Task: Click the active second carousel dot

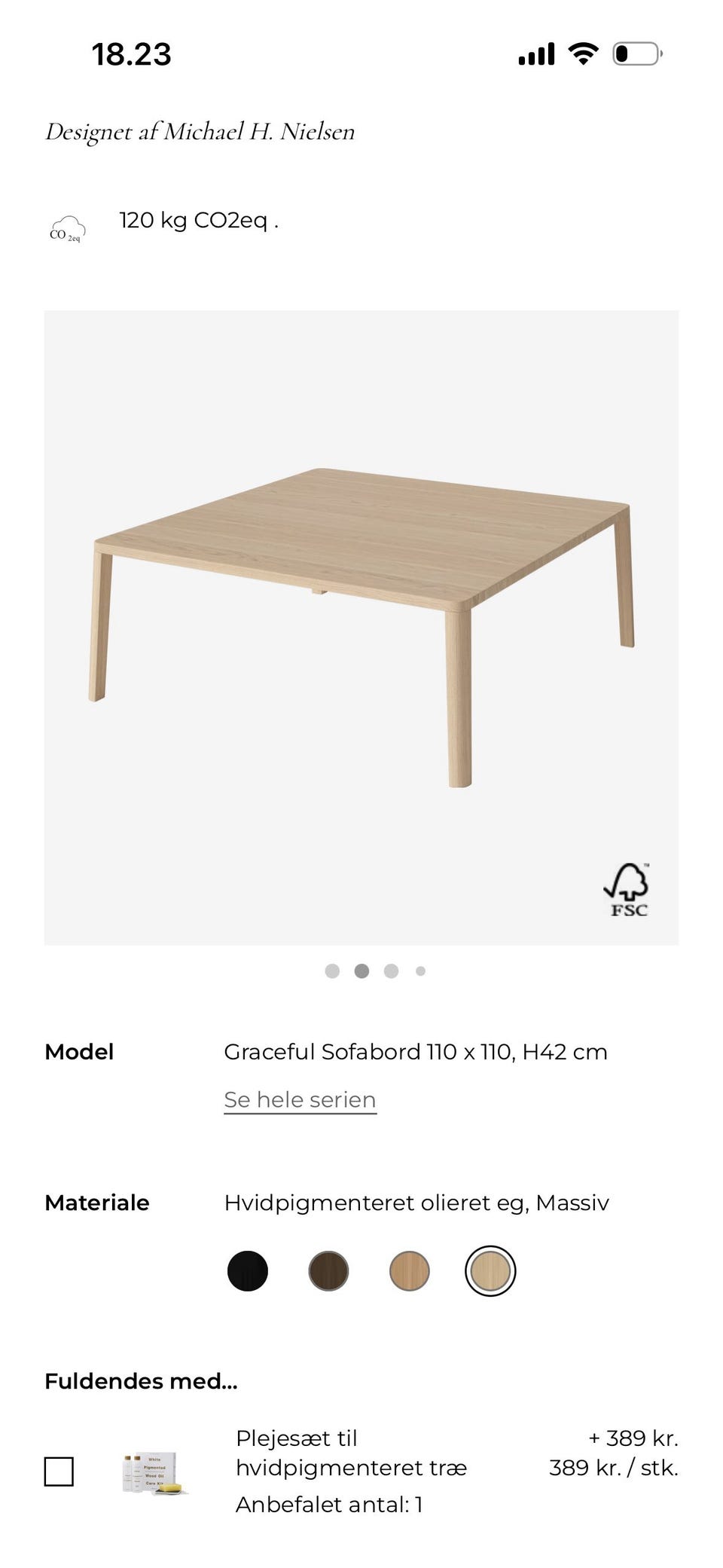Action: (x=362, y=970)
